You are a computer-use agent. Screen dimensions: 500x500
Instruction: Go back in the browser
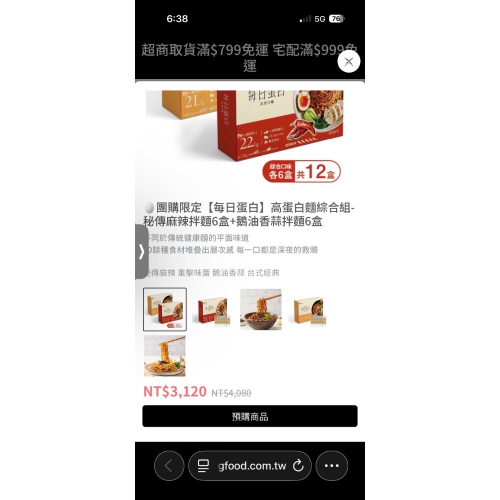(169, 466)
